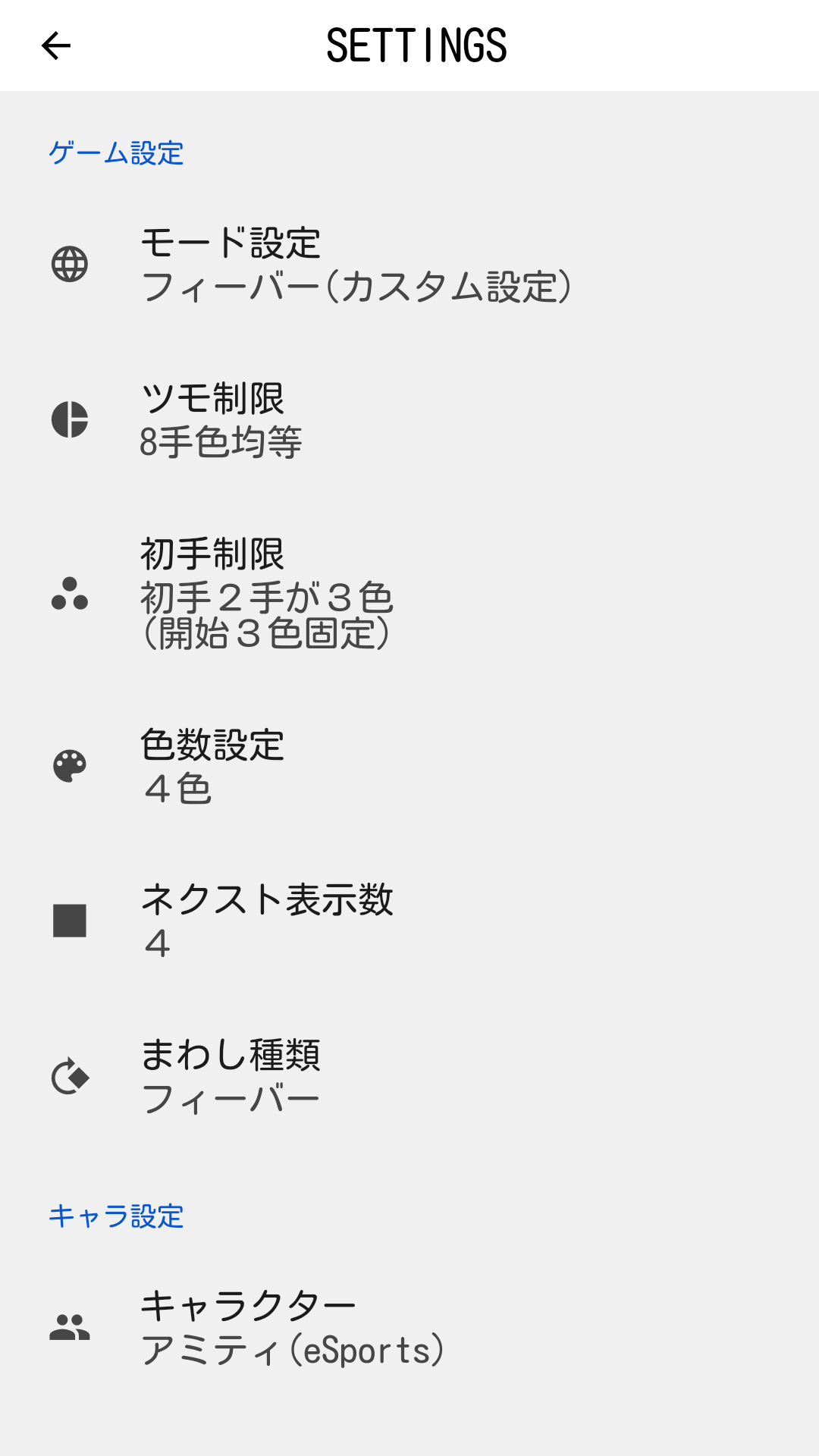Open the ネクスト表示数 setting
The image size is (819, 1456).
(409, 921)
